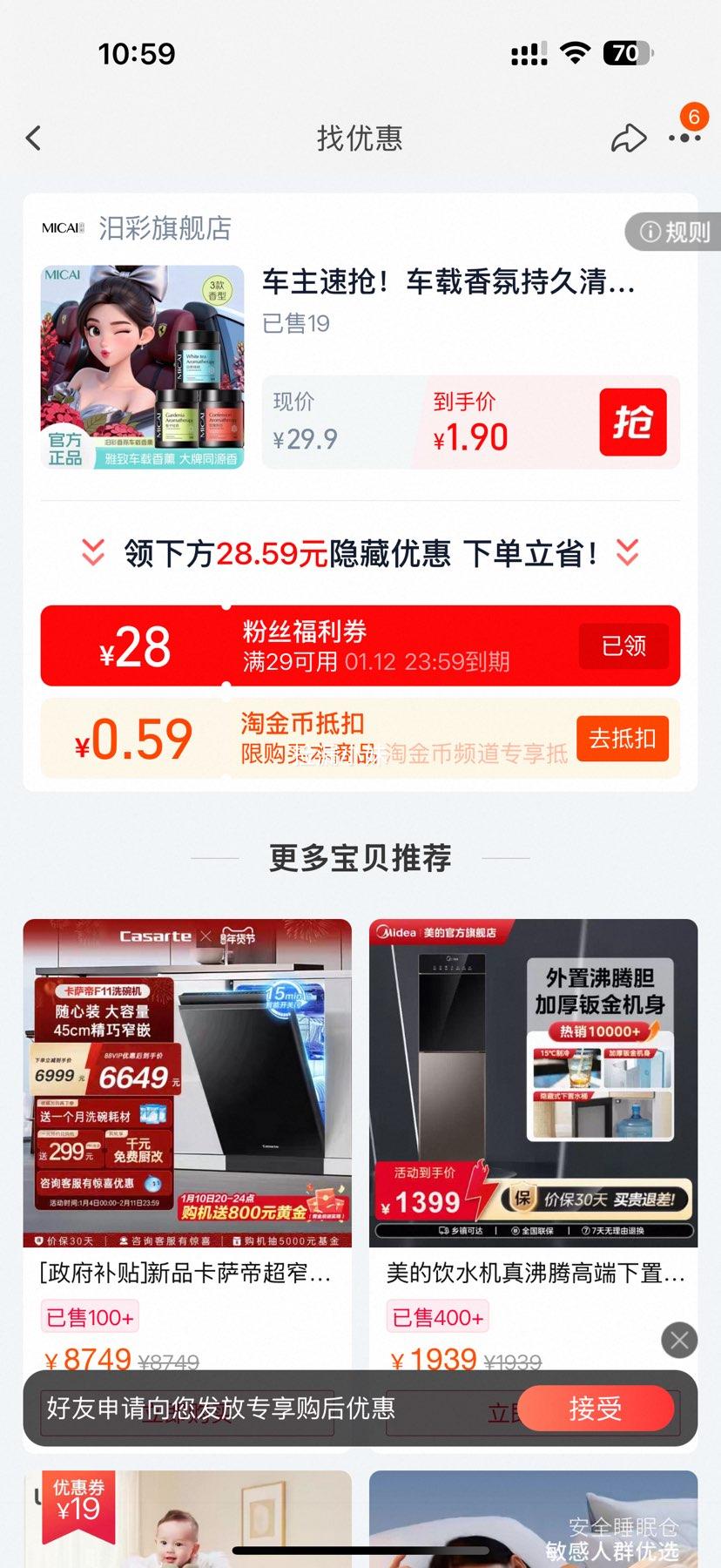The image size is (721, 1568).
Task: Open the Midea water dispenser product title
Action: 534,1274
